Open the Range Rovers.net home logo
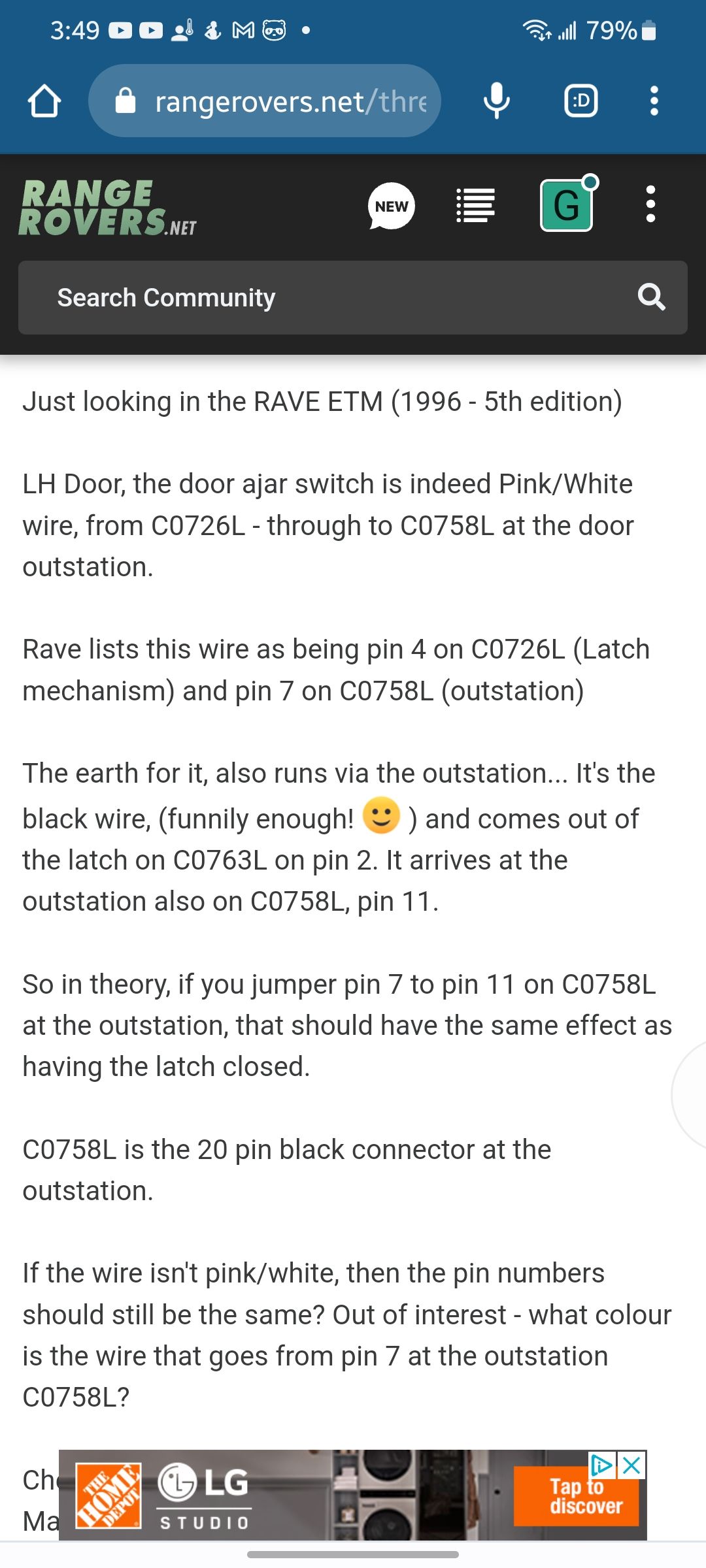706x1568 pixels. click(x=108, y=207)
